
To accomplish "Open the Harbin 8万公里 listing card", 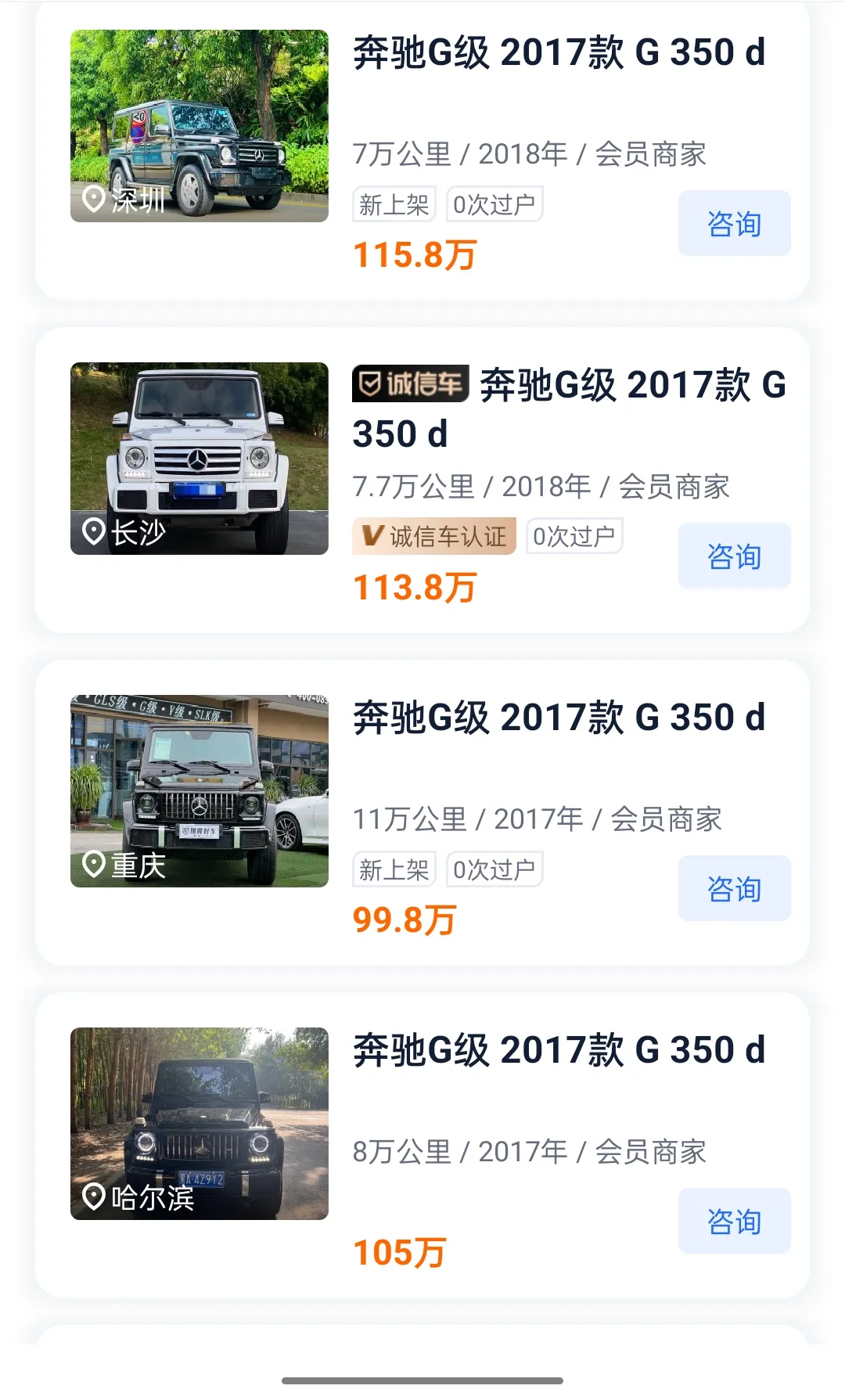I will point(529,1151).
